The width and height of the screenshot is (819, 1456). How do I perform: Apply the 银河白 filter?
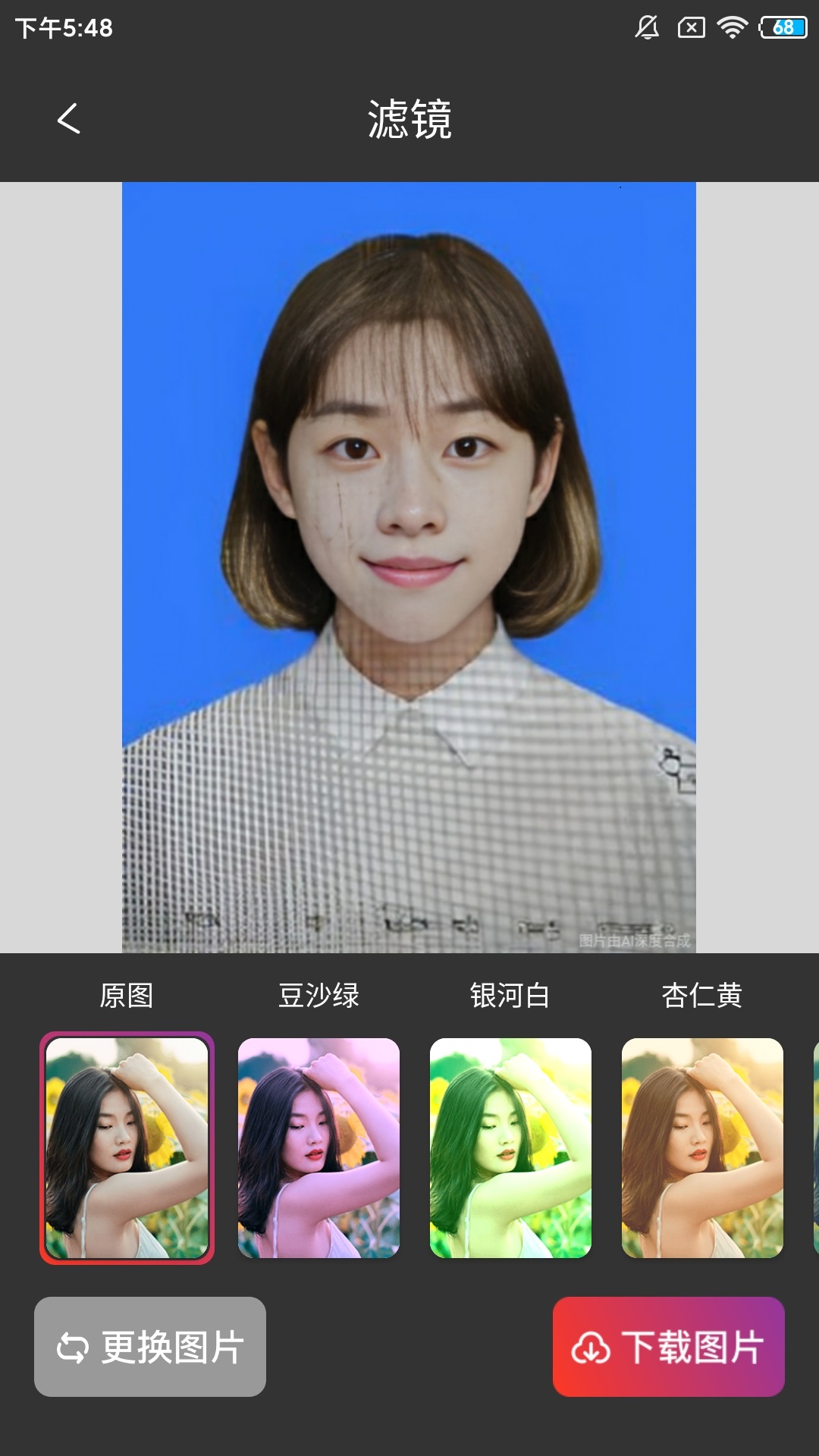point(510,1147)
